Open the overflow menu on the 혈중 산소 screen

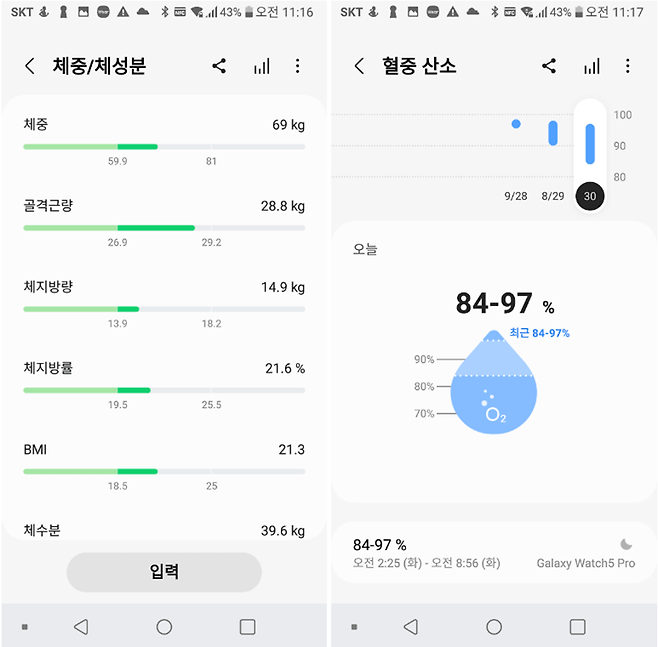tap(627, 67)
